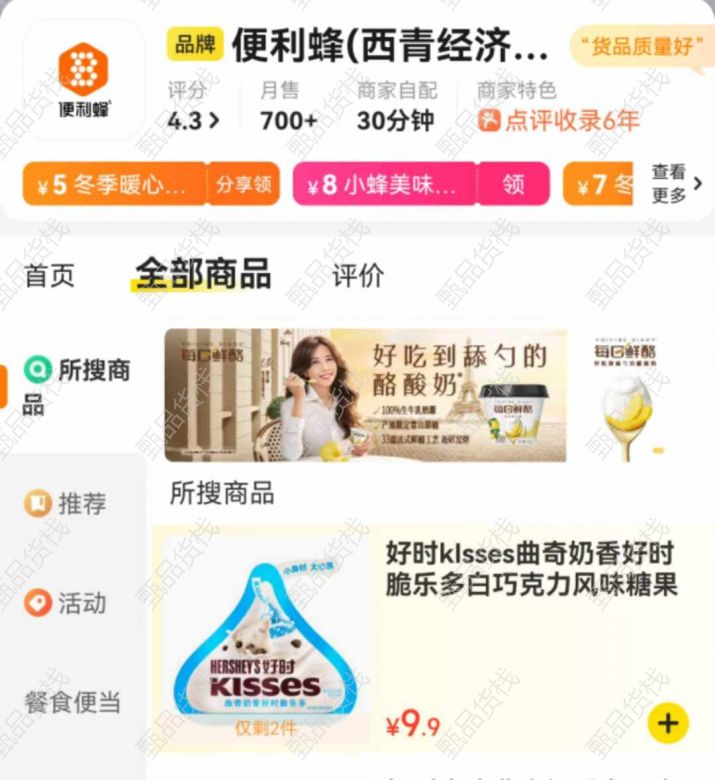Open the 活动 category
The height and width of the screenshot is (780, 715).
[68, 603]
